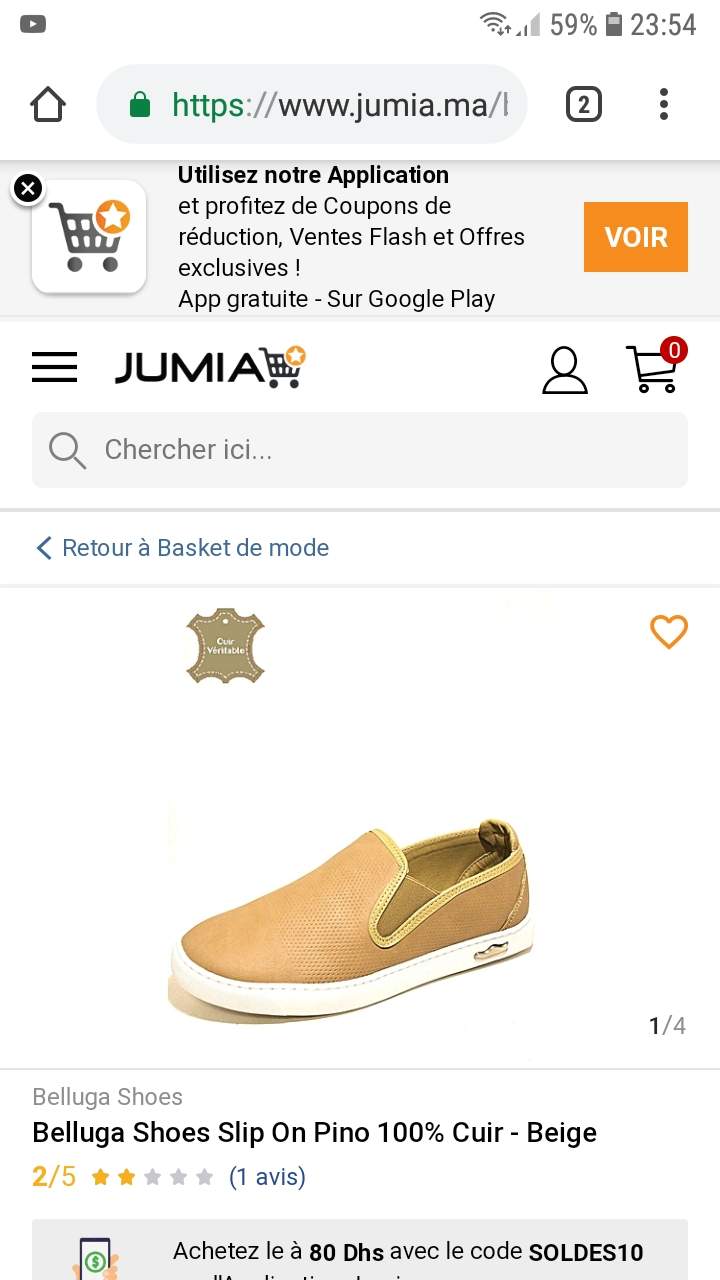Open the hamburger navigation menu
720x1280 pixels.
click(54, 367)
